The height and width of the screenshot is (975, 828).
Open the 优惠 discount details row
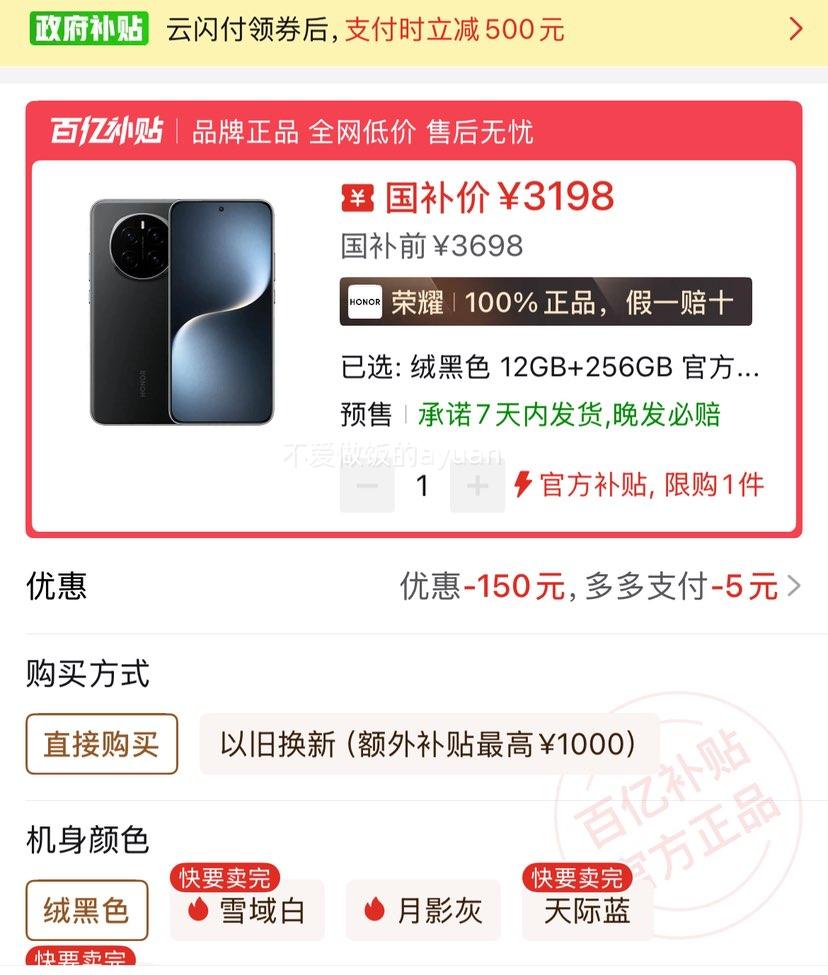[414, 586]
